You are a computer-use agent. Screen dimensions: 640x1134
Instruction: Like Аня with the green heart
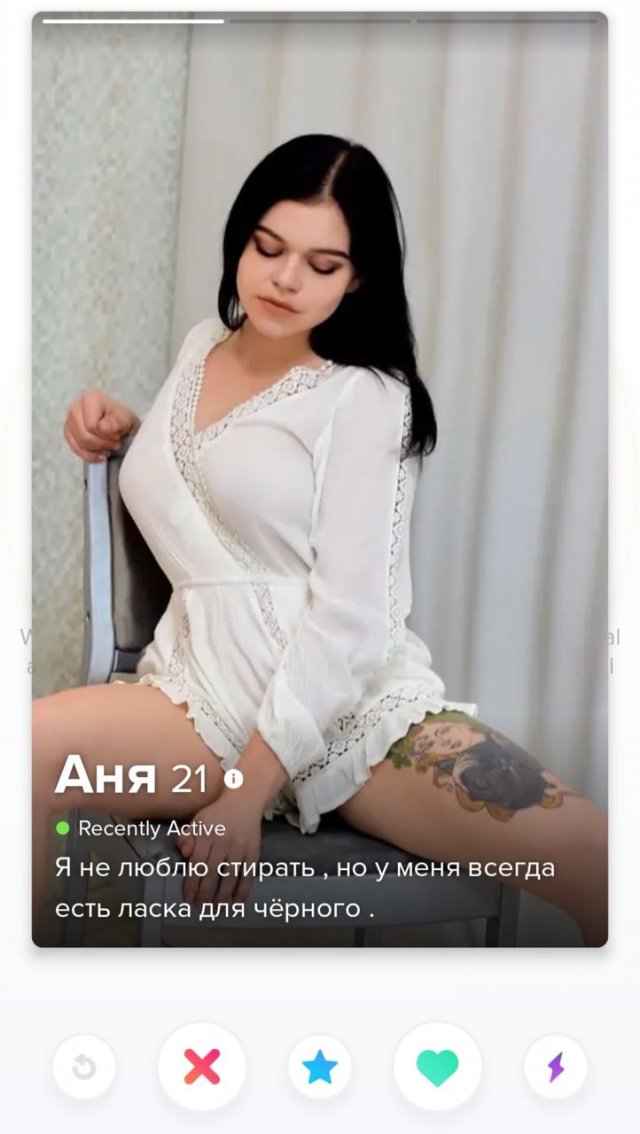pos(437,1067)
